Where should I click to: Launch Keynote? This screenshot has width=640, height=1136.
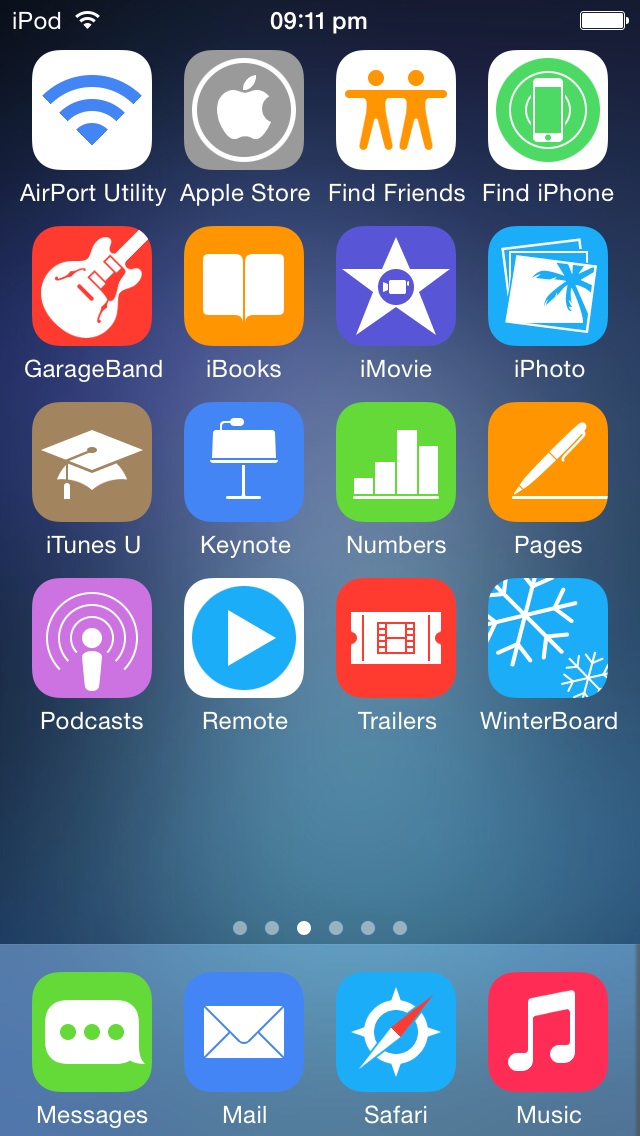click(244, 462)
